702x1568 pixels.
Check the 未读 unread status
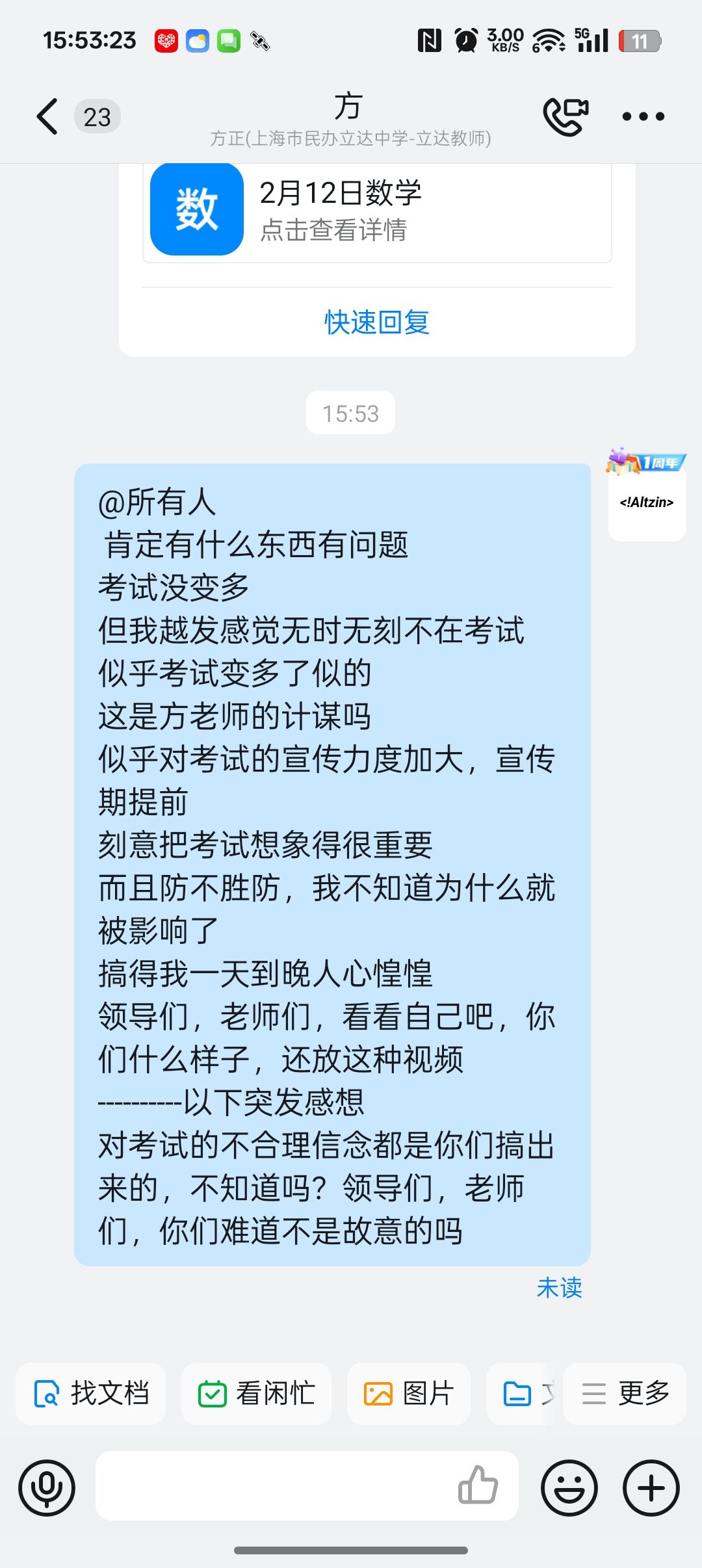(x=559, y=1288)
